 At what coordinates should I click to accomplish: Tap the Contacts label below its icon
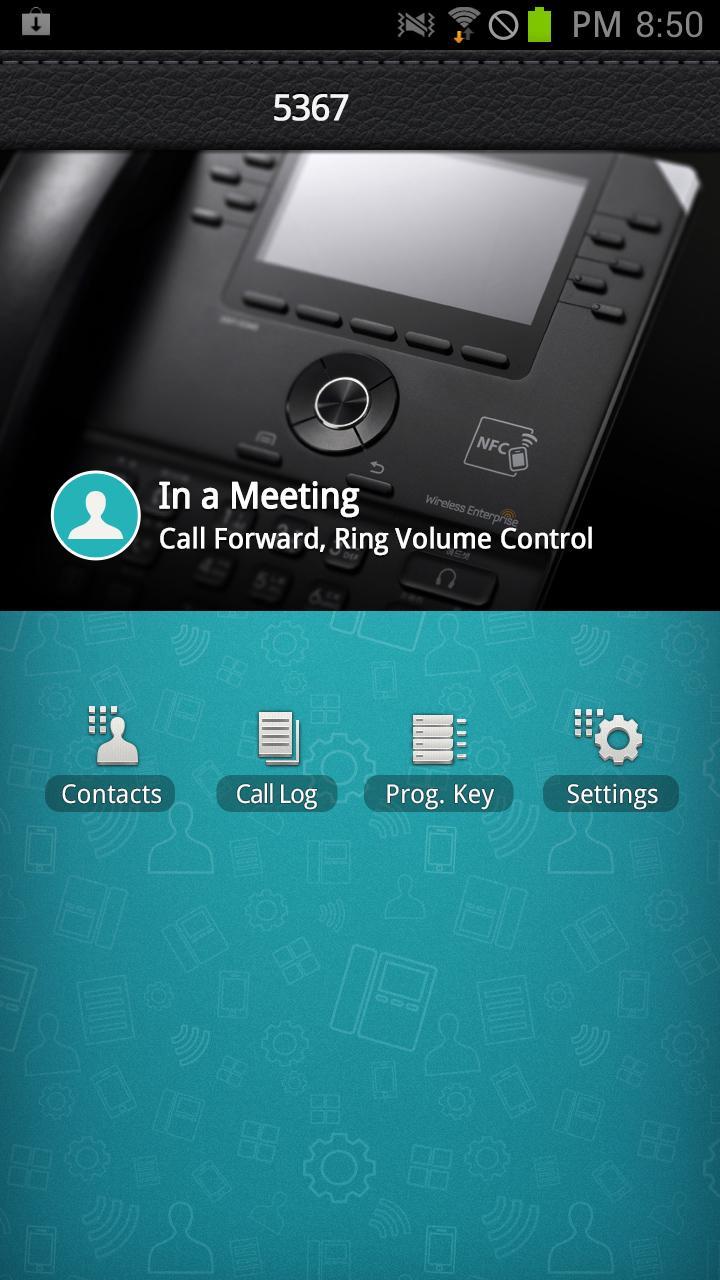point(110,793)
